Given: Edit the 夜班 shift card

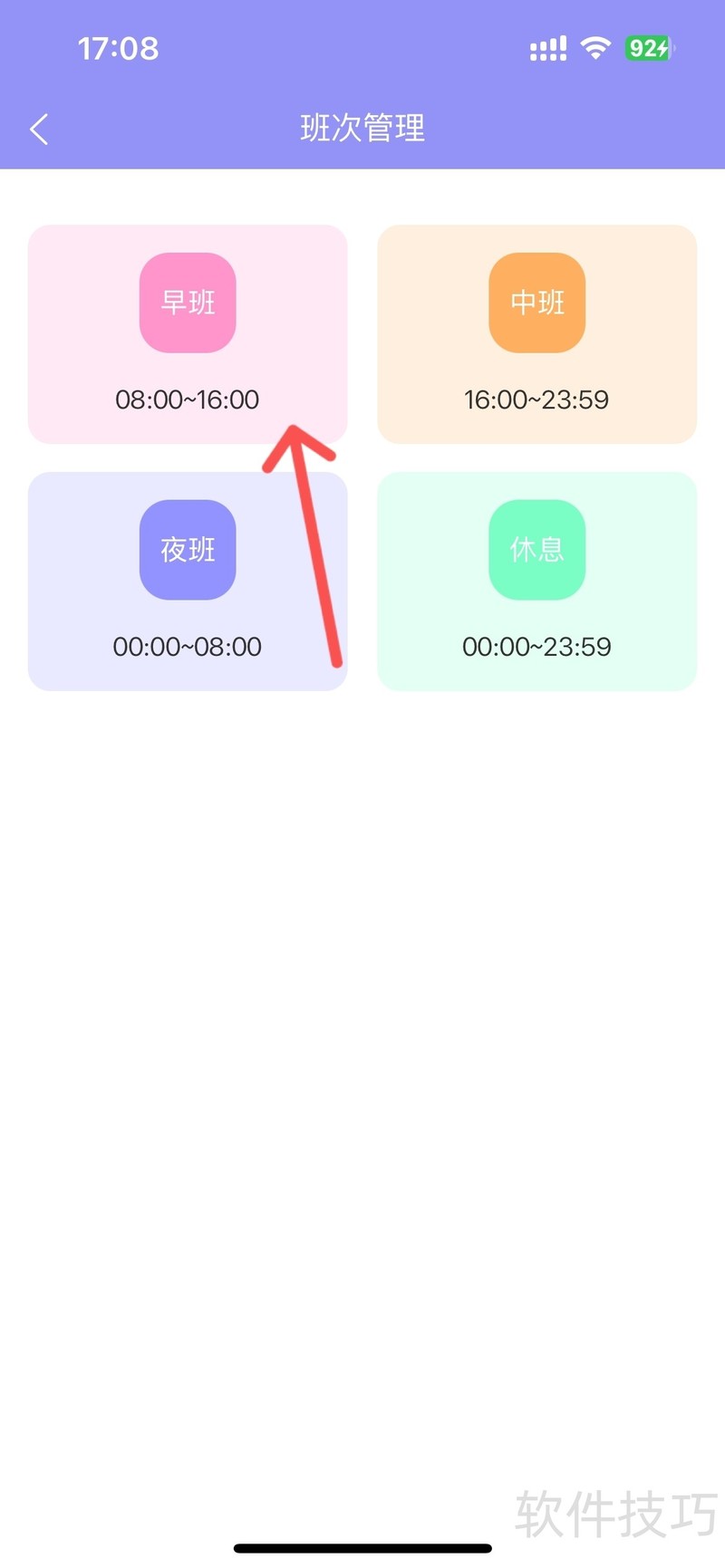Looking at the screenshot, I should (x=188, y=581).
